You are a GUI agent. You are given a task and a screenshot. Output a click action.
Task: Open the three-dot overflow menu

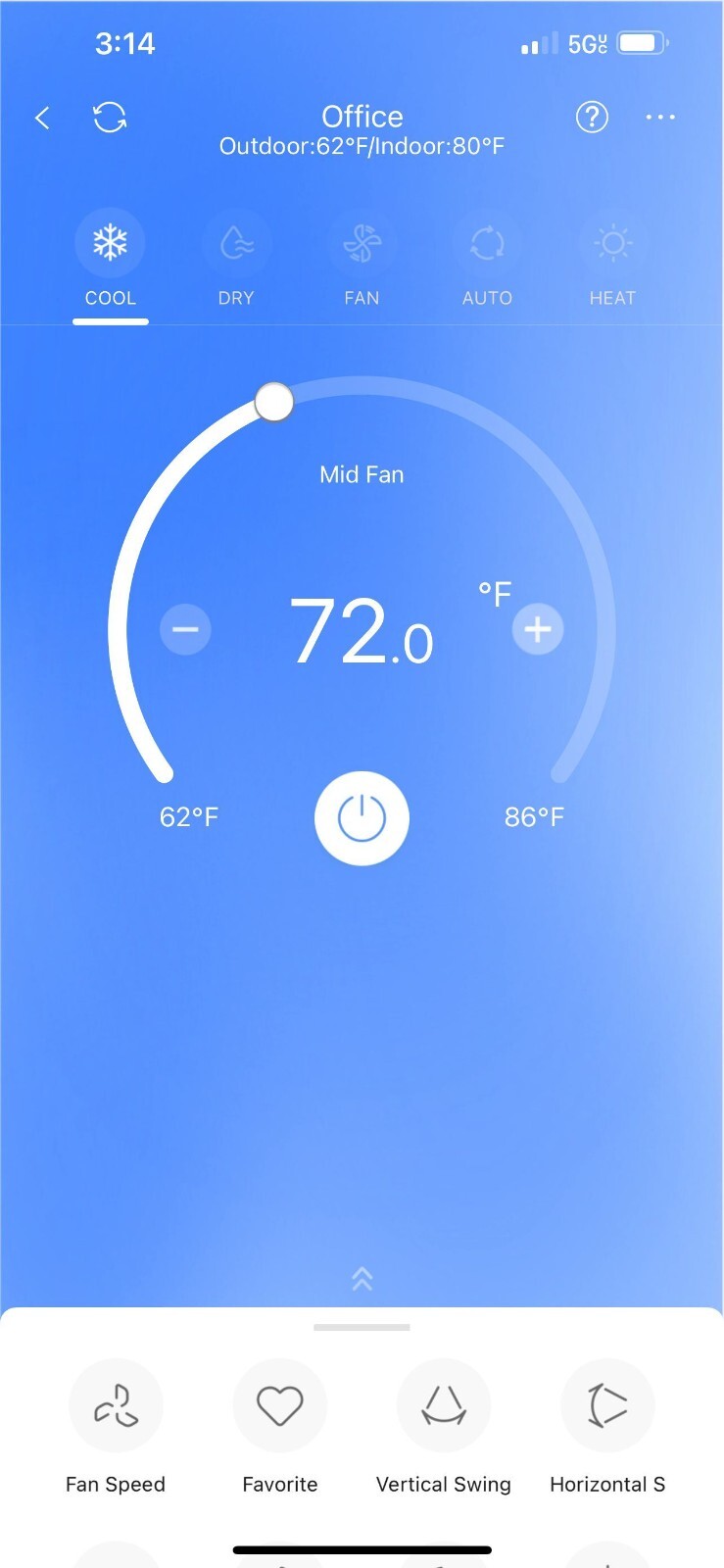click(660, 118)
